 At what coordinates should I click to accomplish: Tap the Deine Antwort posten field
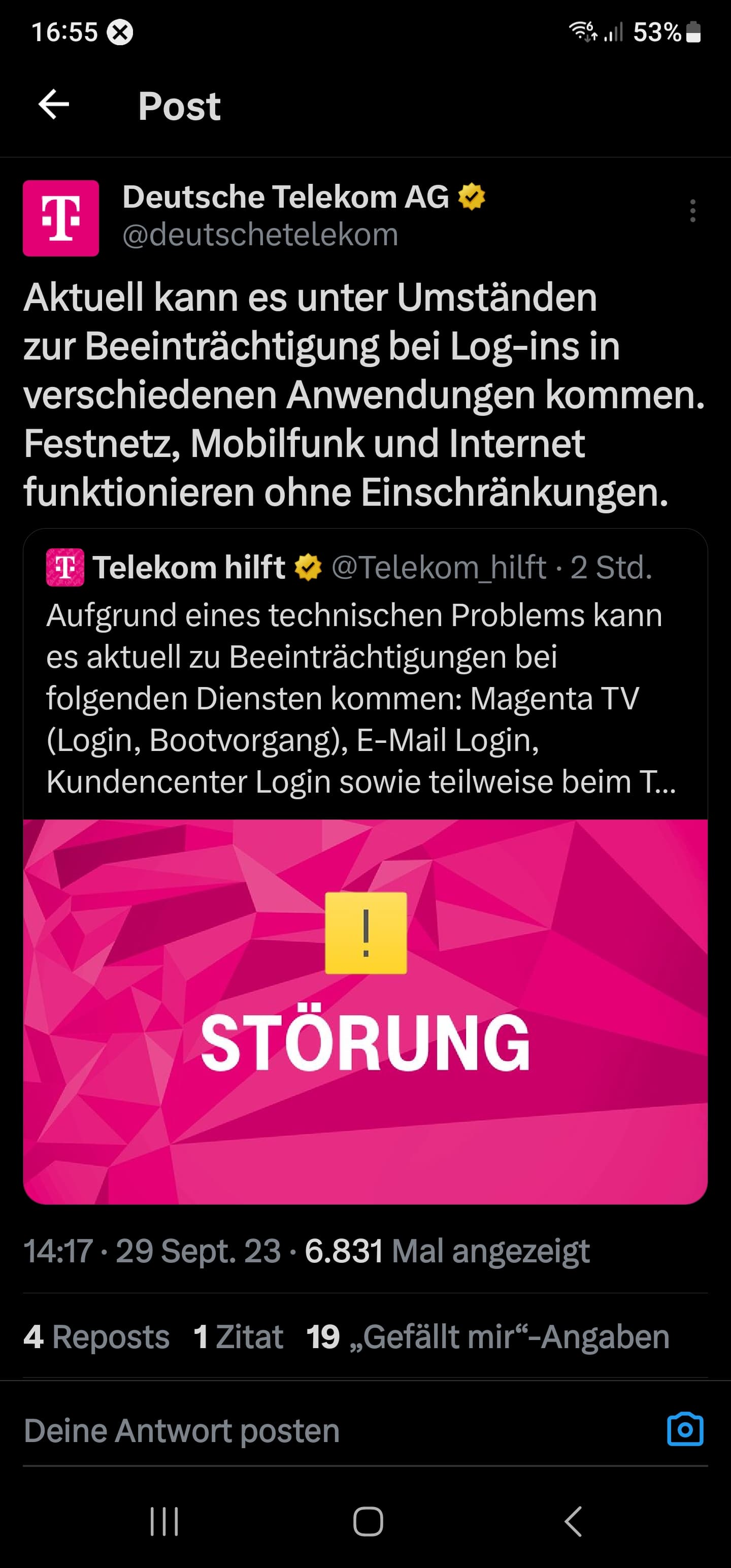pos(341,1430)
